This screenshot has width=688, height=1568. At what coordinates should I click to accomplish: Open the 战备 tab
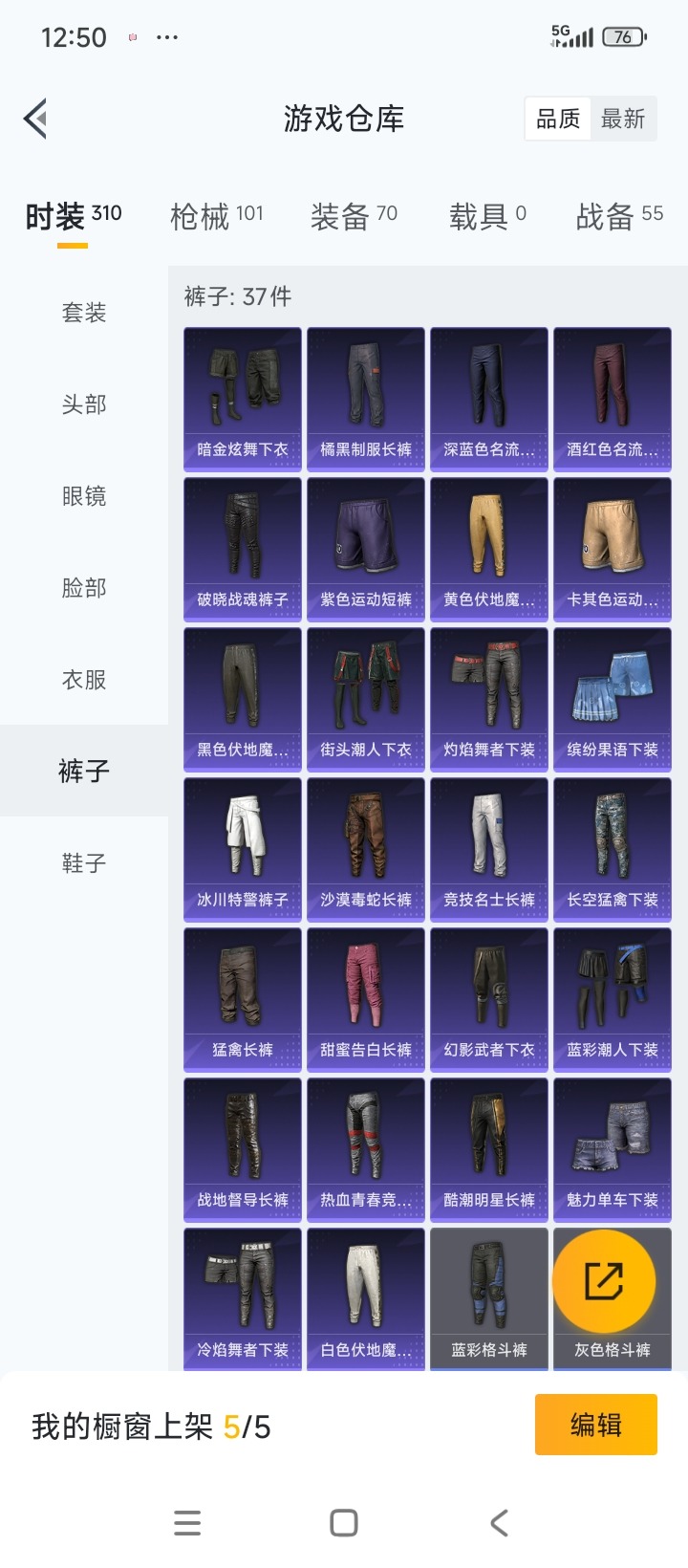(x=619, y=217)
